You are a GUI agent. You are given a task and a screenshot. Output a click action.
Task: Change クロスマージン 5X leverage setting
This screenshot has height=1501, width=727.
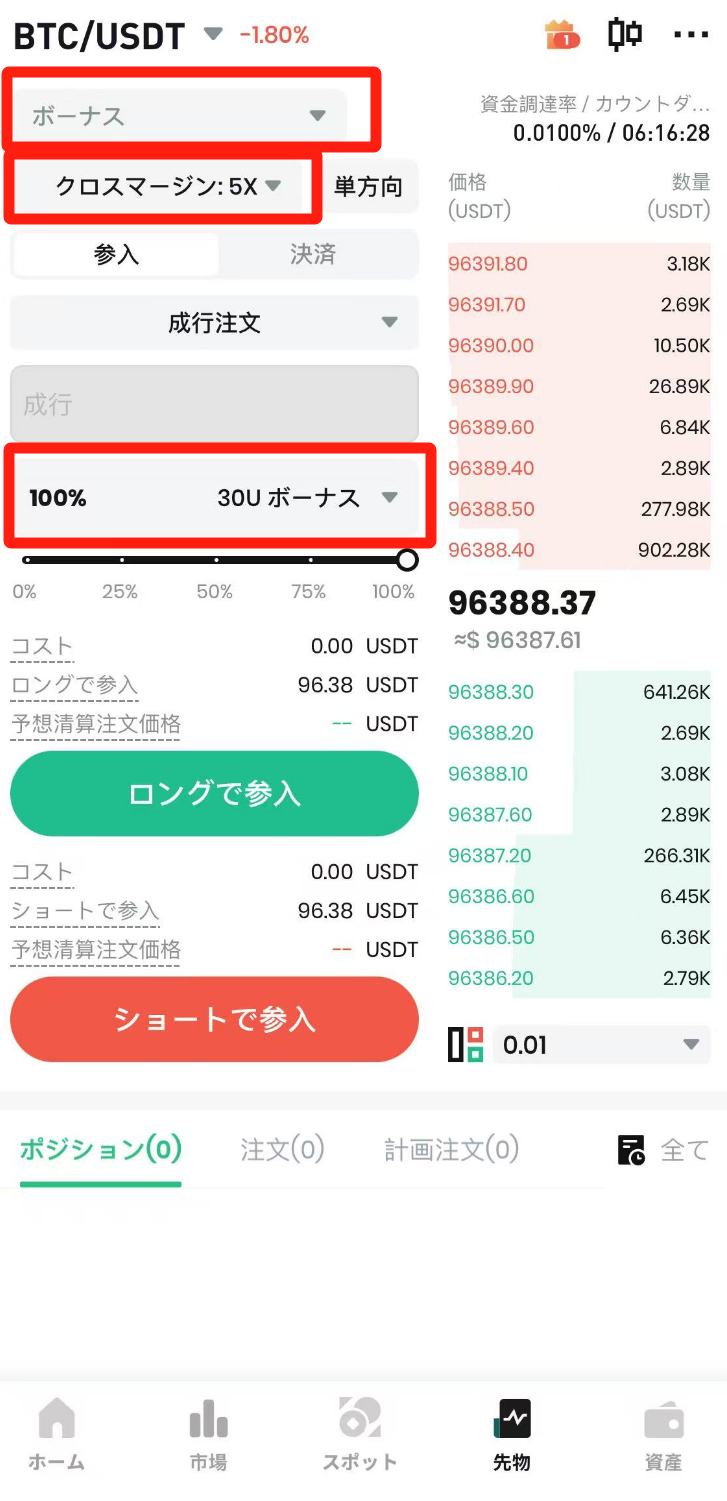[167, 186]
